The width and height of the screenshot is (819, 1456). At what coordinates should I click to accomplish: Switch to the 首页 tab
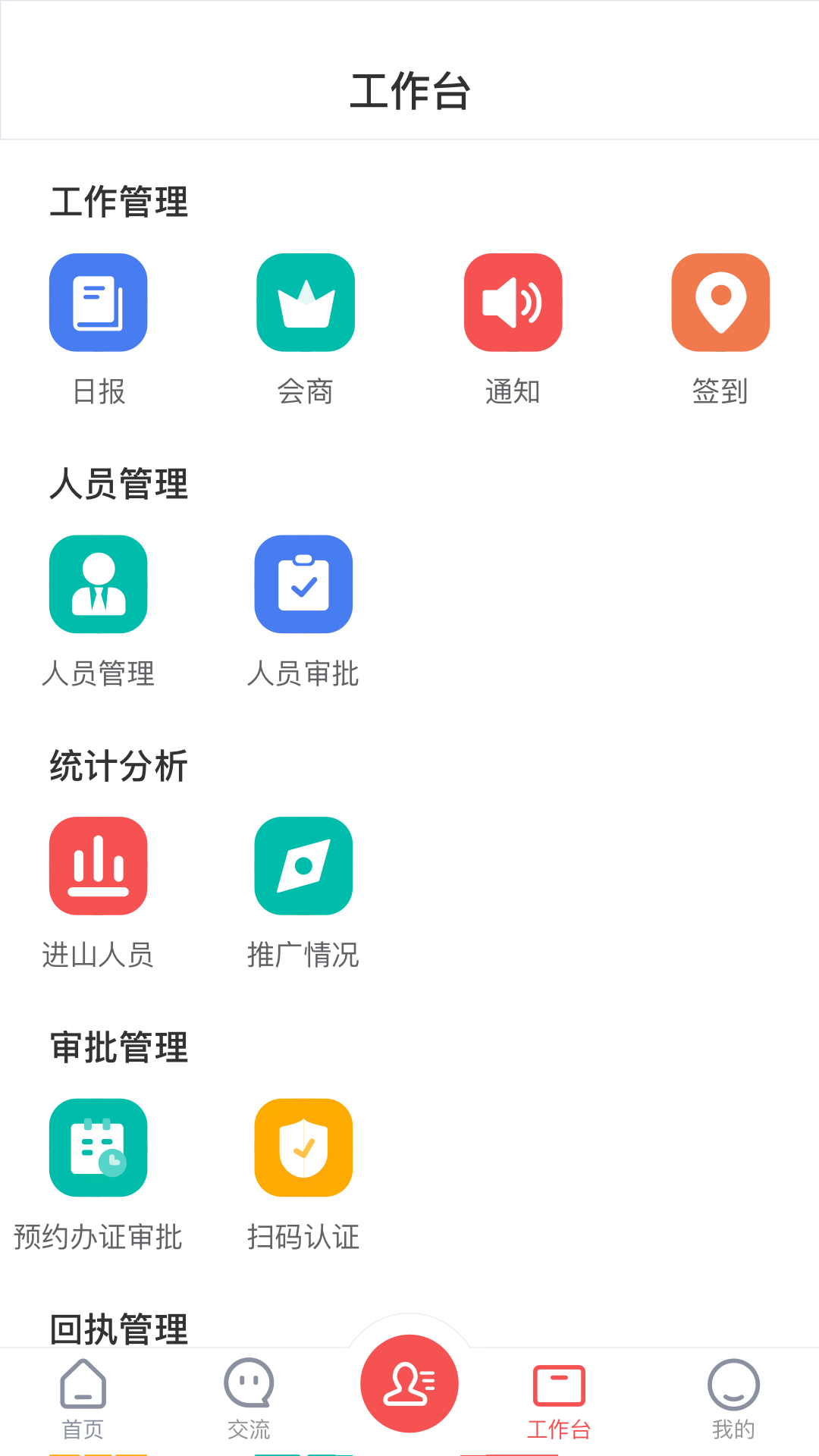point(83,1399)
